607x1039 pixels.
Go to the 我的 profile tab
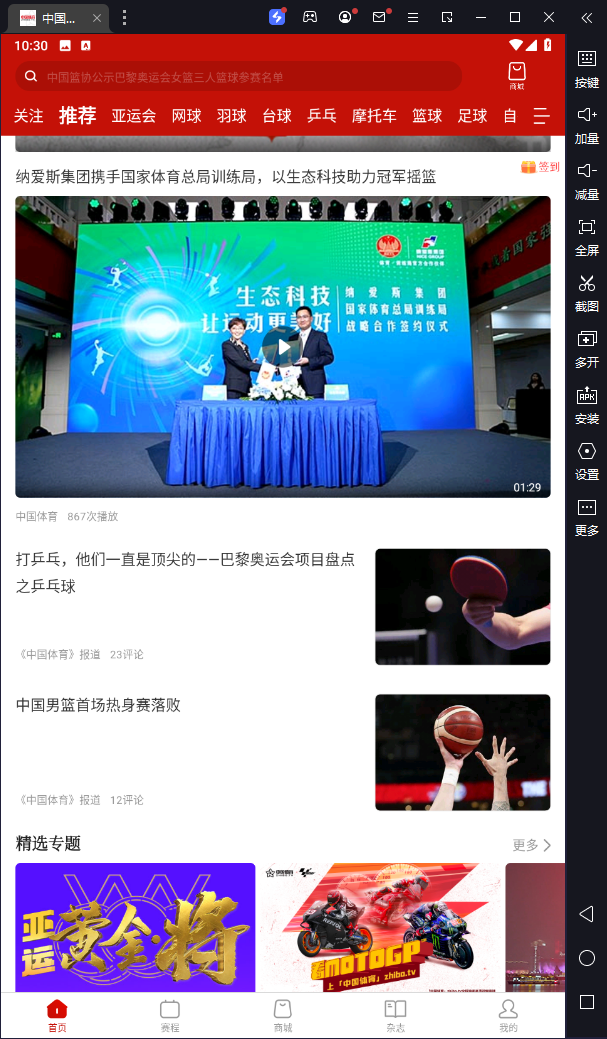(508, 1015)
